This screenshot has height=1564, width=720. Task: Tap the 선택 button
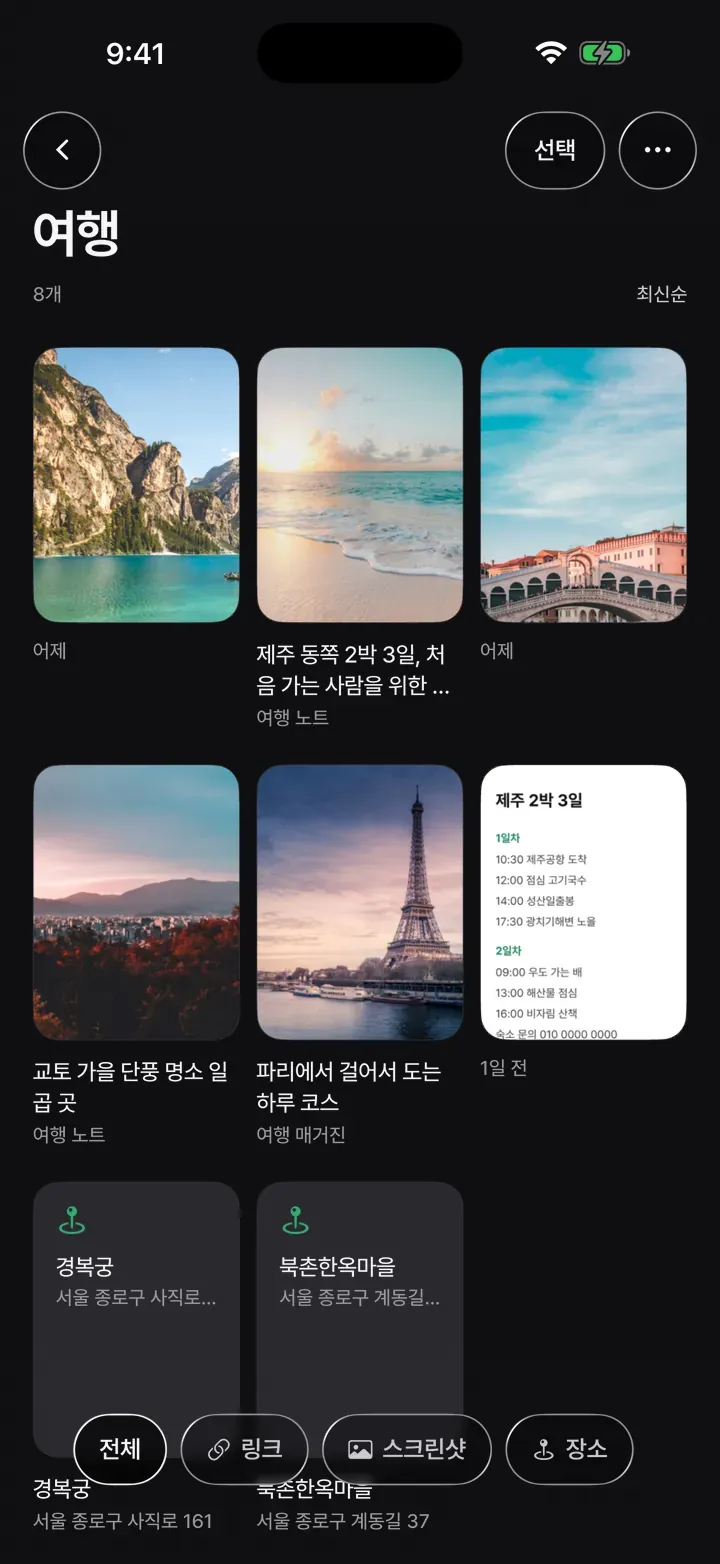tap(555, 150)
